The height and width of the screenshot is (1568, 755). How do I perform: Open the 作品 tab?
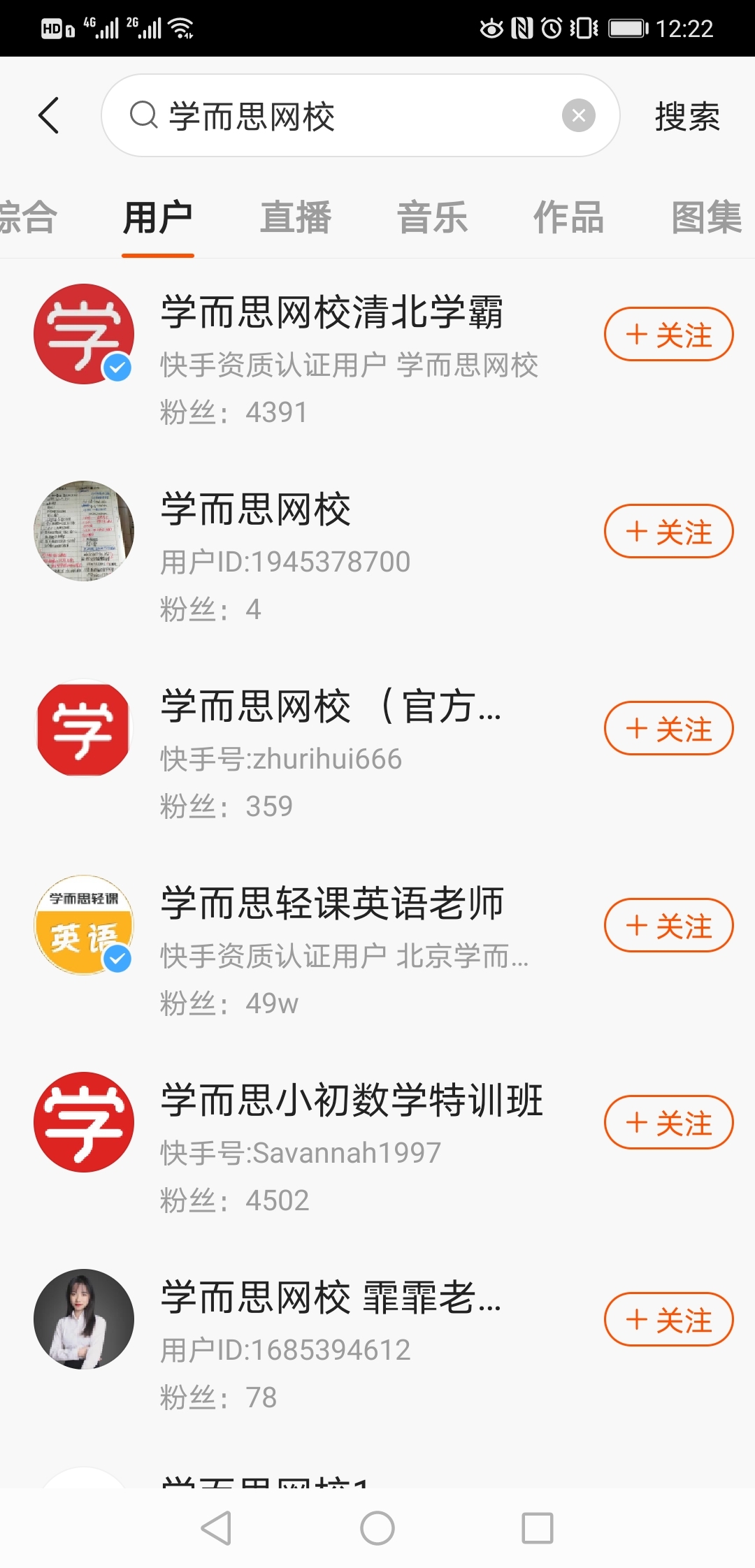(568, 217)
